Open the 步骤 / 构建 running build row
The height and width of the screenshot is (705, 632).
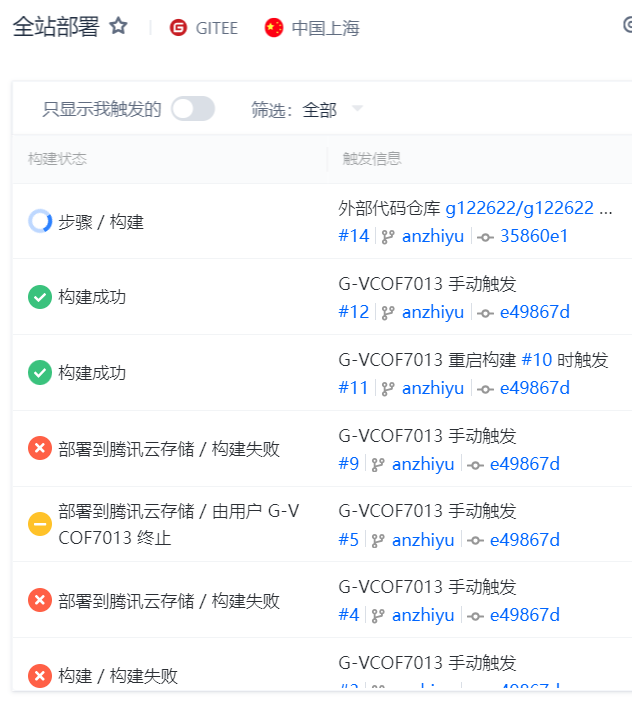click(101, 222)
